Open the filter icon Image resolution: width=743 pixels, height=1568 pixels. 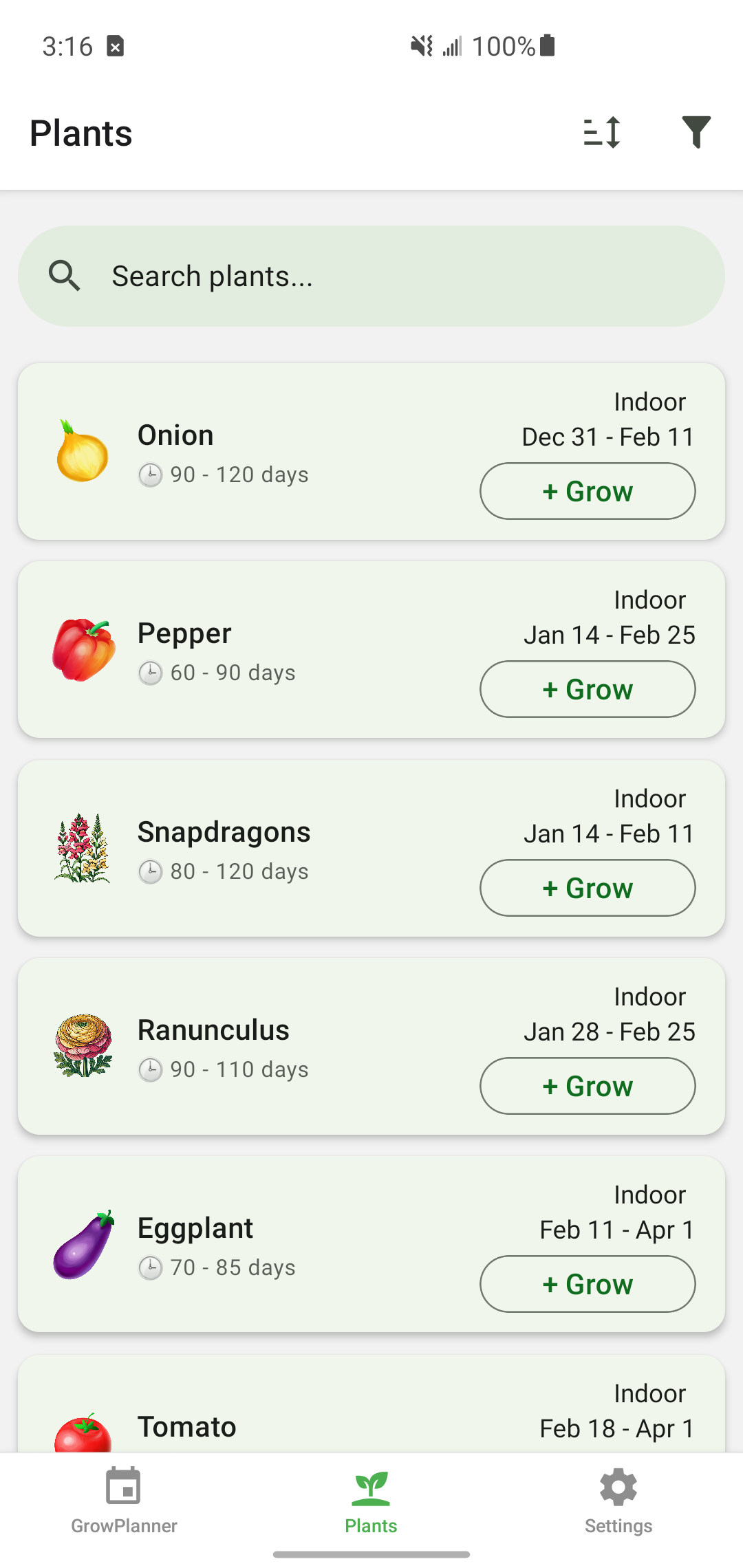[697, 132]
